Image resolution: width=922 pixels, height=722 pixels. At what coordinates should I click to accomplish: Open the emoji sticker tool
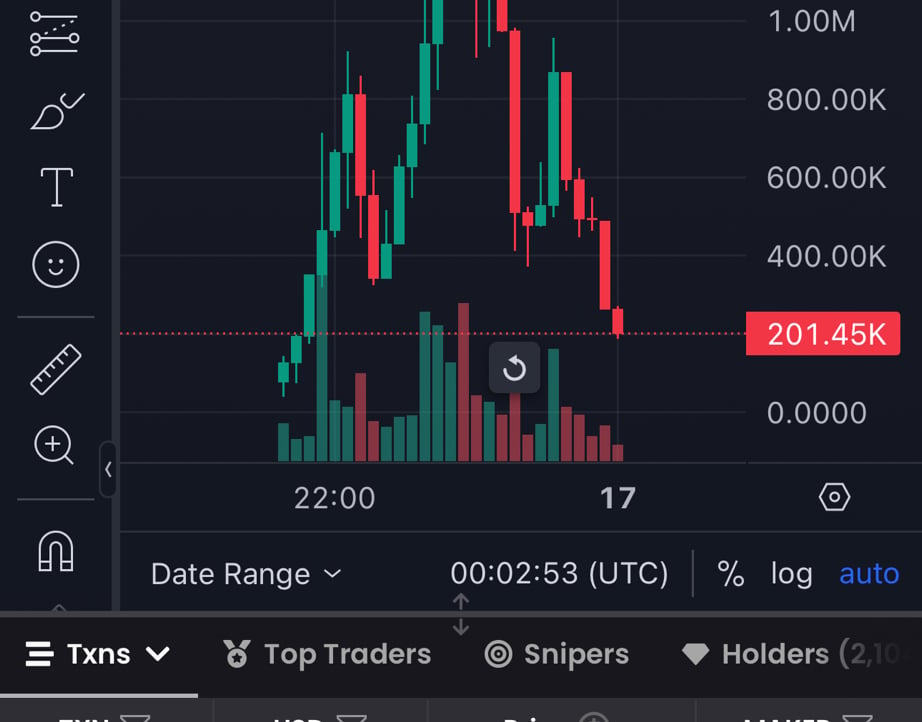click(56, 265)
